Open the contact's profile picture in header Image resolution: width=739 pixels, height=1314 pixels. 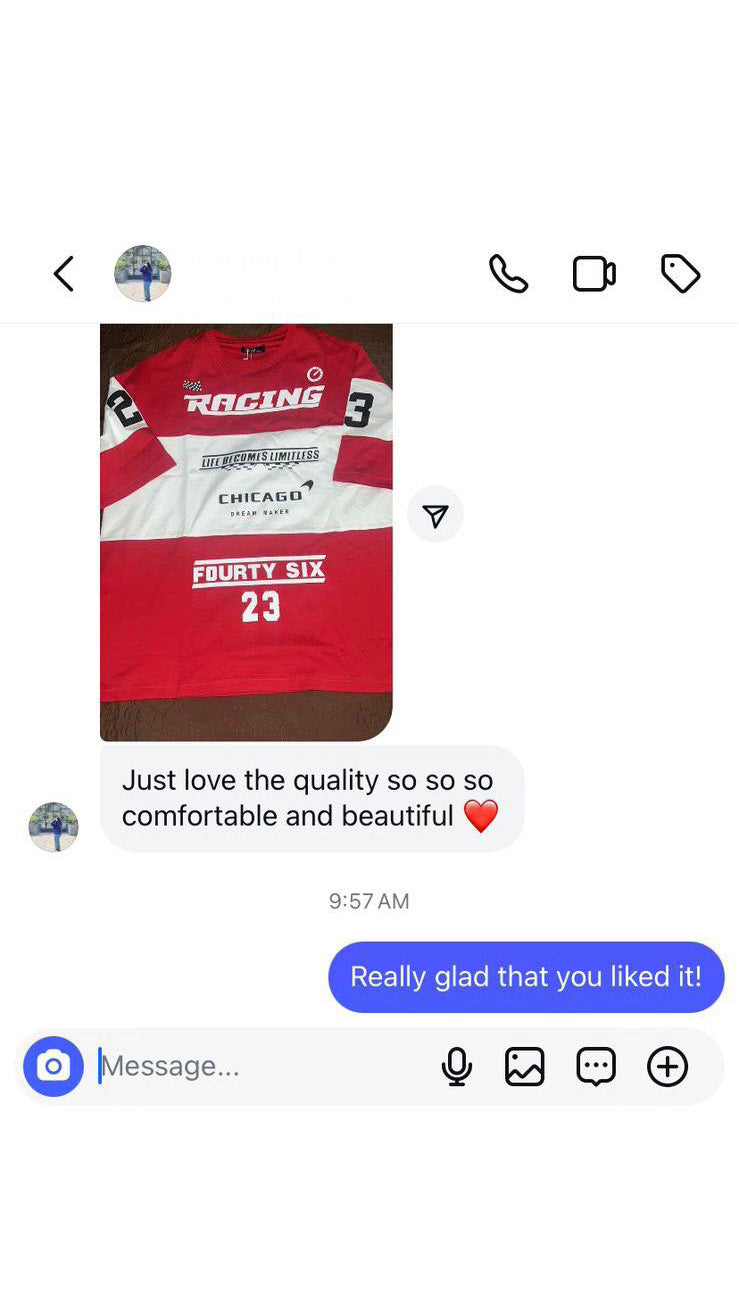(142, 273)
